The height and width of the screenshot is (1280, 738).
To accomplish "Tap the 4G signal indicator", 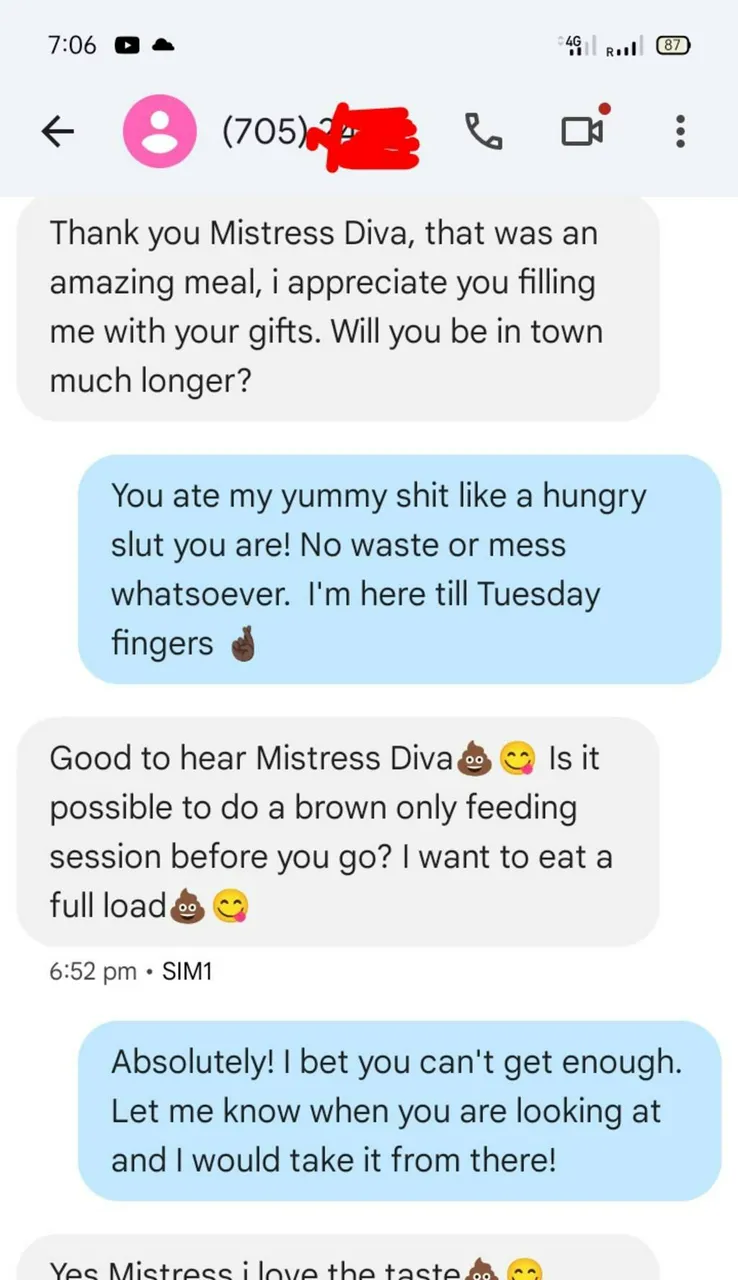I will (x=577, y=45).
